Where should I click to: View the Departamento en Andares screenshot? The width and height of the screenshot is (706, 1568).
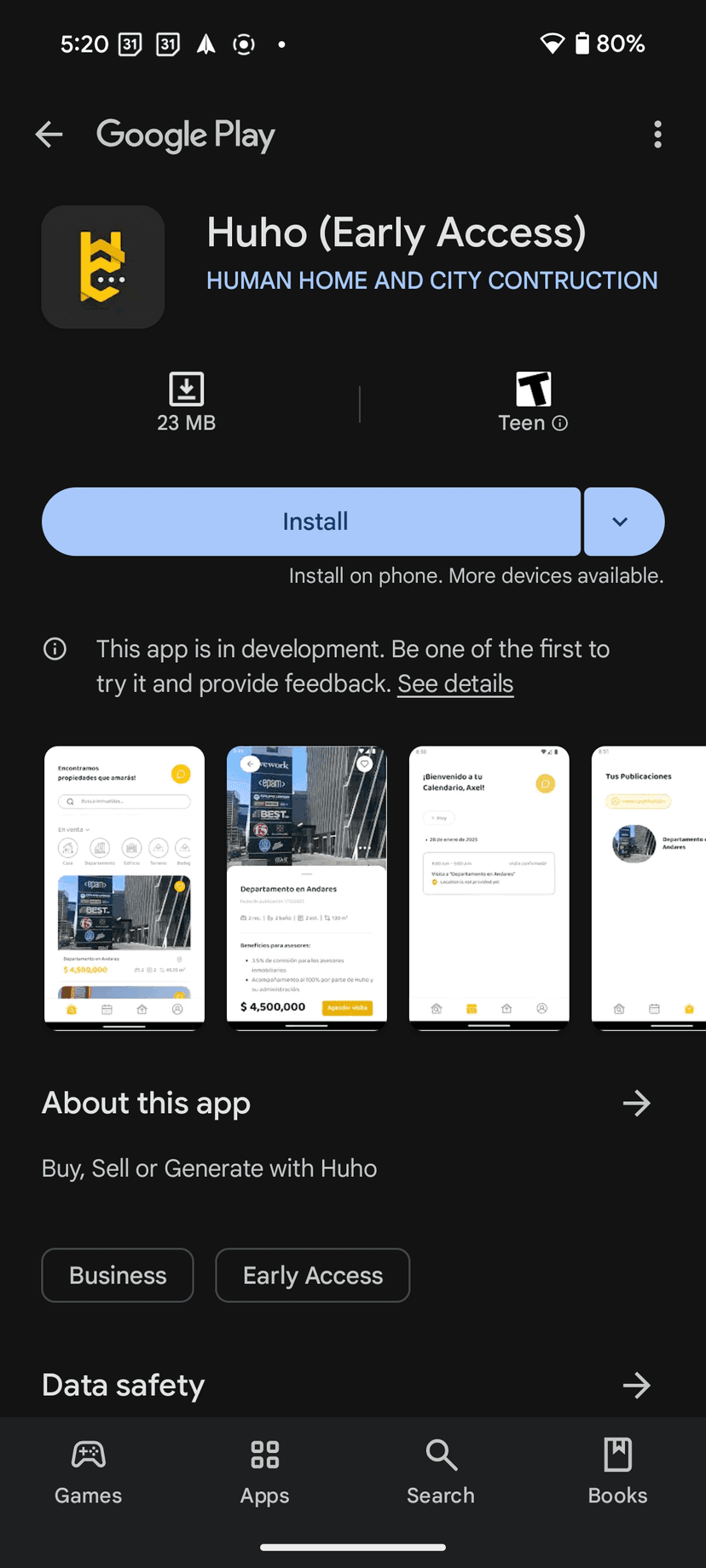[307, 886]
